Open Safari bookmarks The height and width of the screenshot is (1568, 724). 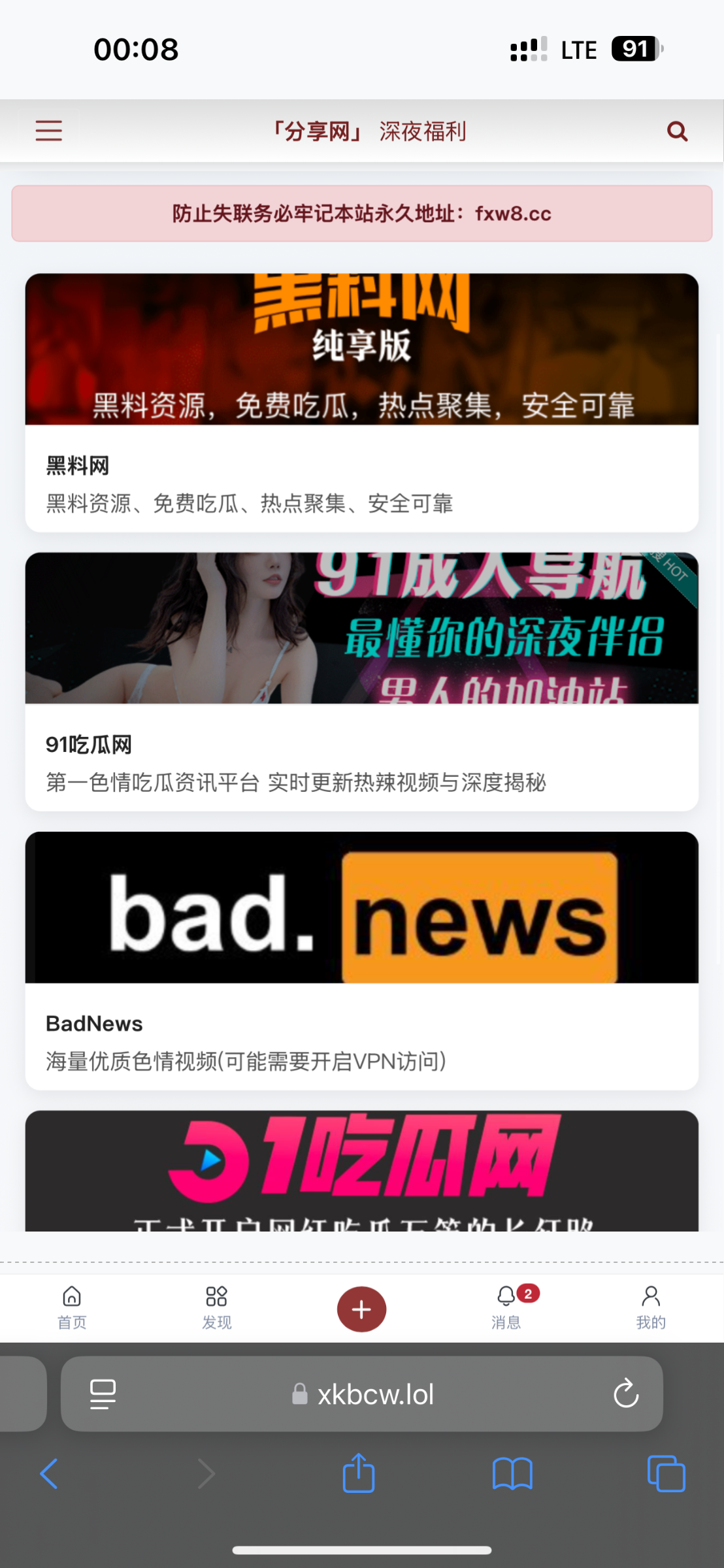(512, 1474)
